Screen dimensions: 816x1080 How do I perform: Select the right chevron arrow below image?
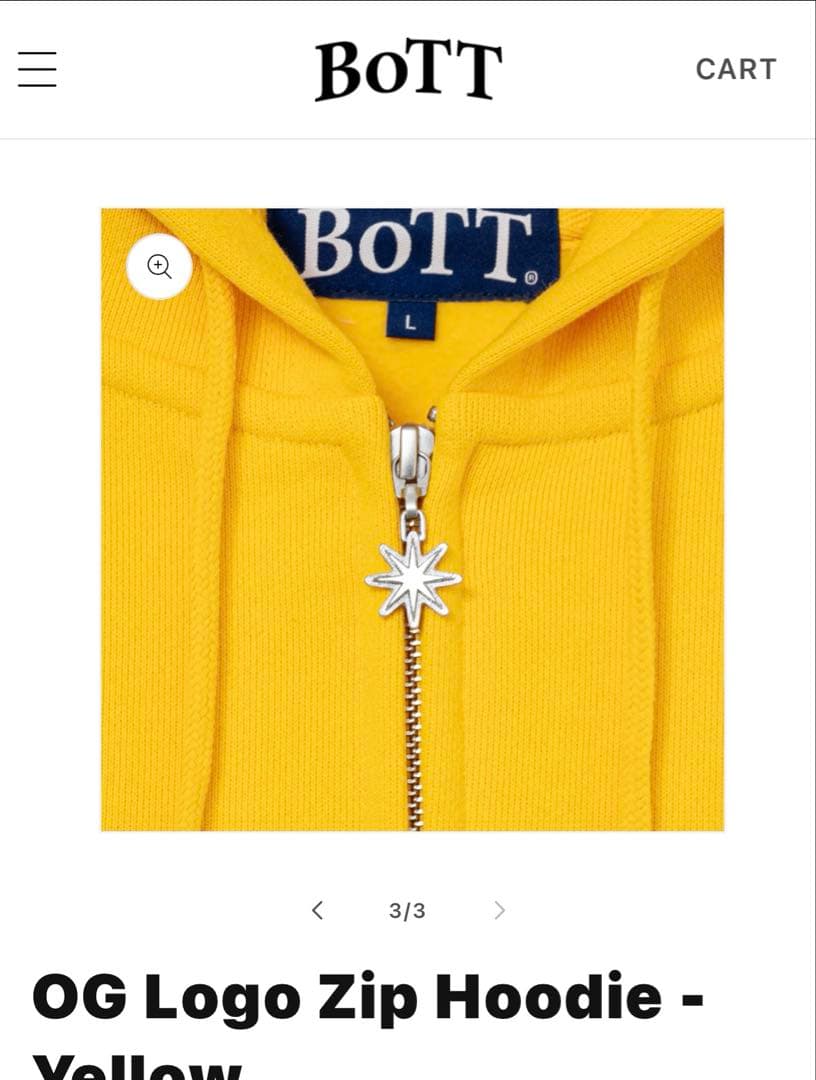499,910
